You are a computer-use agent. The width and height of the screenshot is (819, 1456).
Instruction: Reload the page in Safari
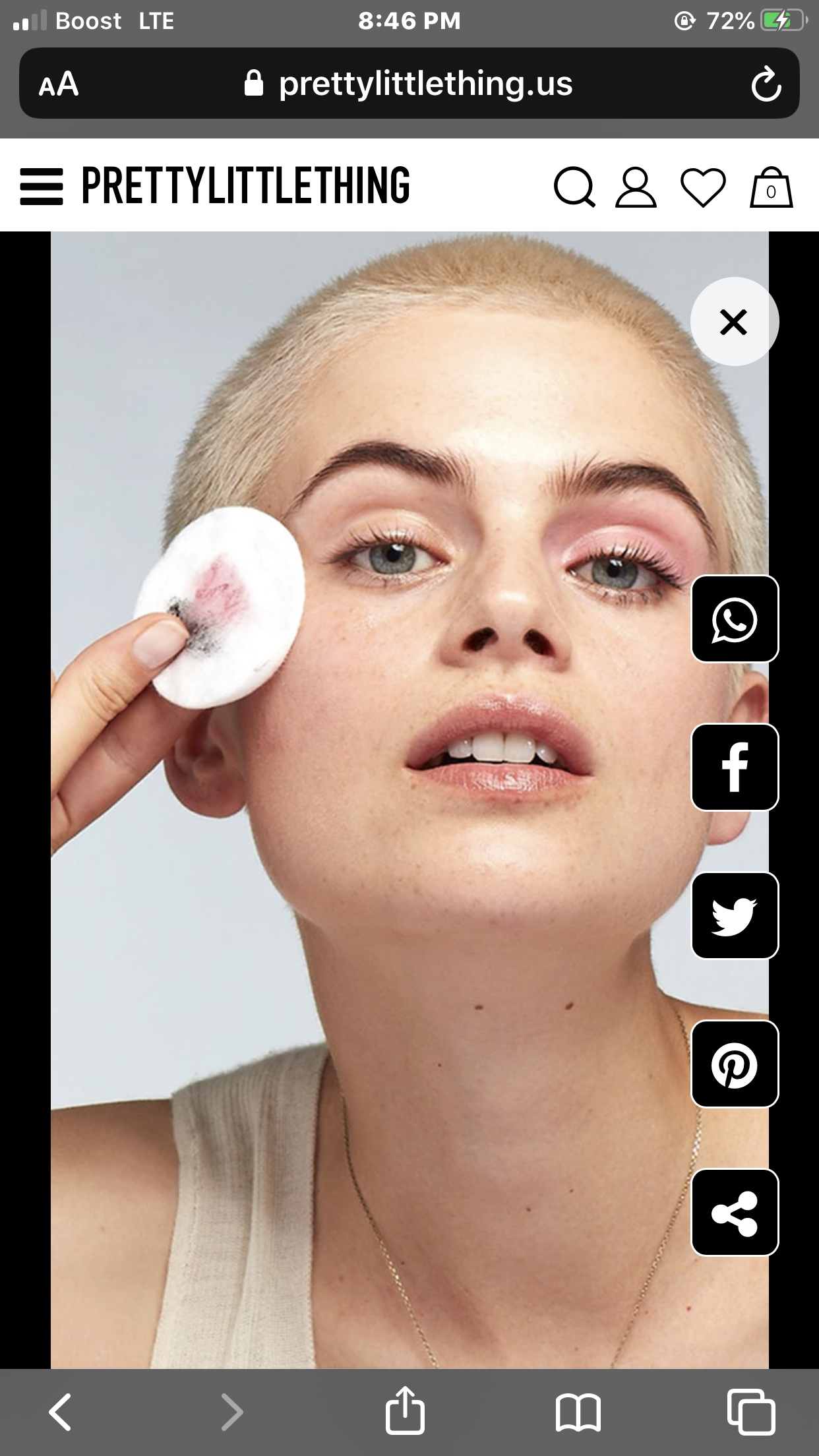coord(766,84)
